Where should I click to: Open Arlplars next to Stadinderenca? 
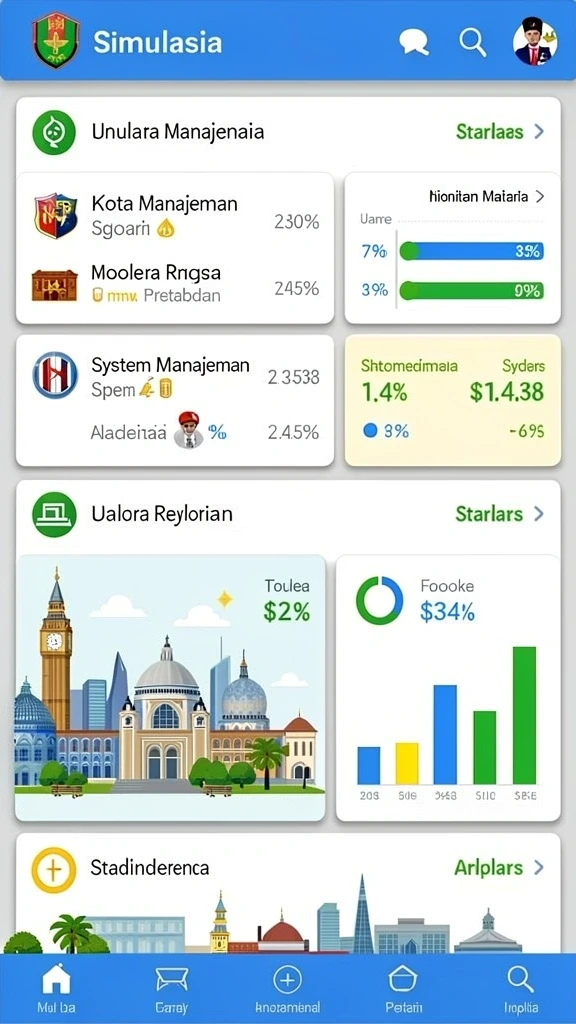point(499,868)
